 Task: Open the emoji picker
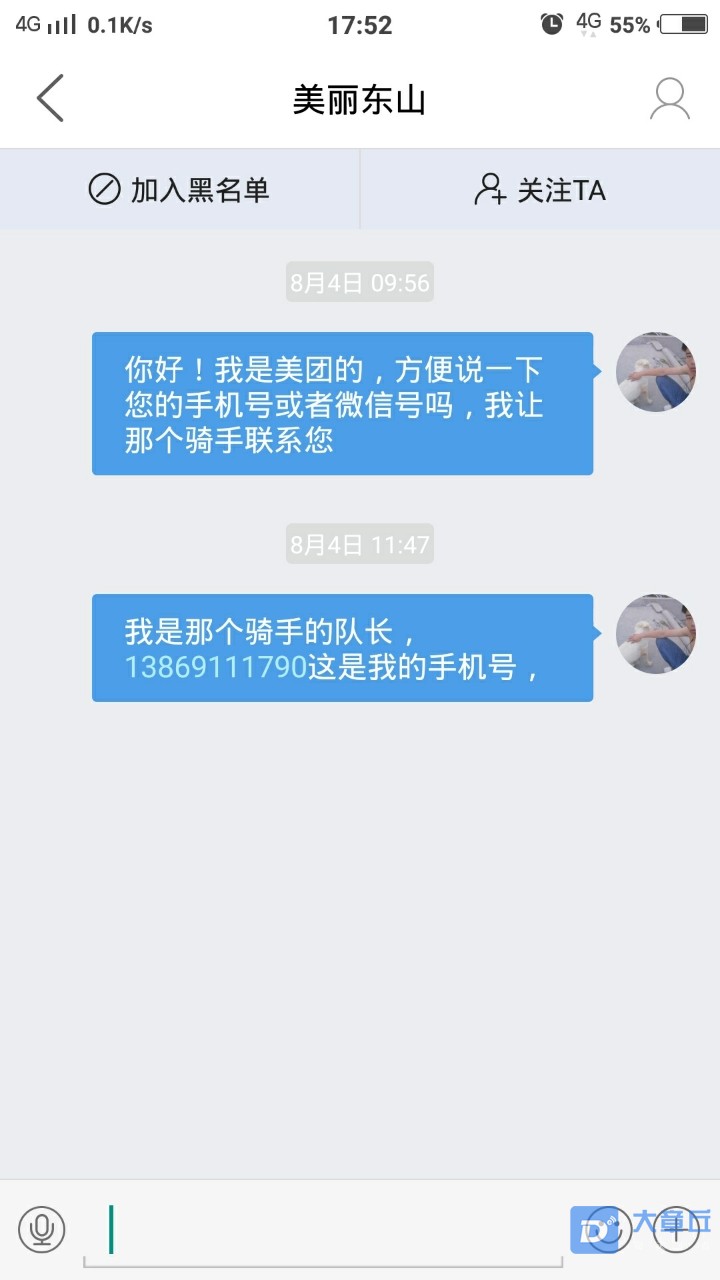click(x=608, y=1229)
